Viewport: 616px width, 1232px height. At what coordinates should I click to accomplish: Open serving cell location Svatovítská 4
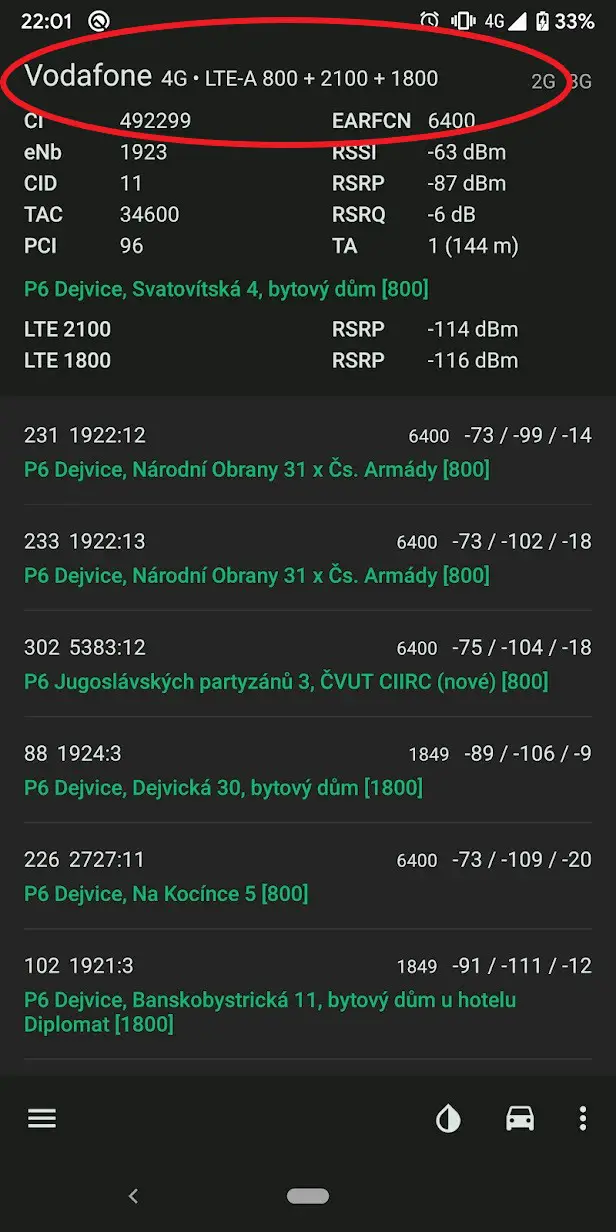[x=226, y=290]
